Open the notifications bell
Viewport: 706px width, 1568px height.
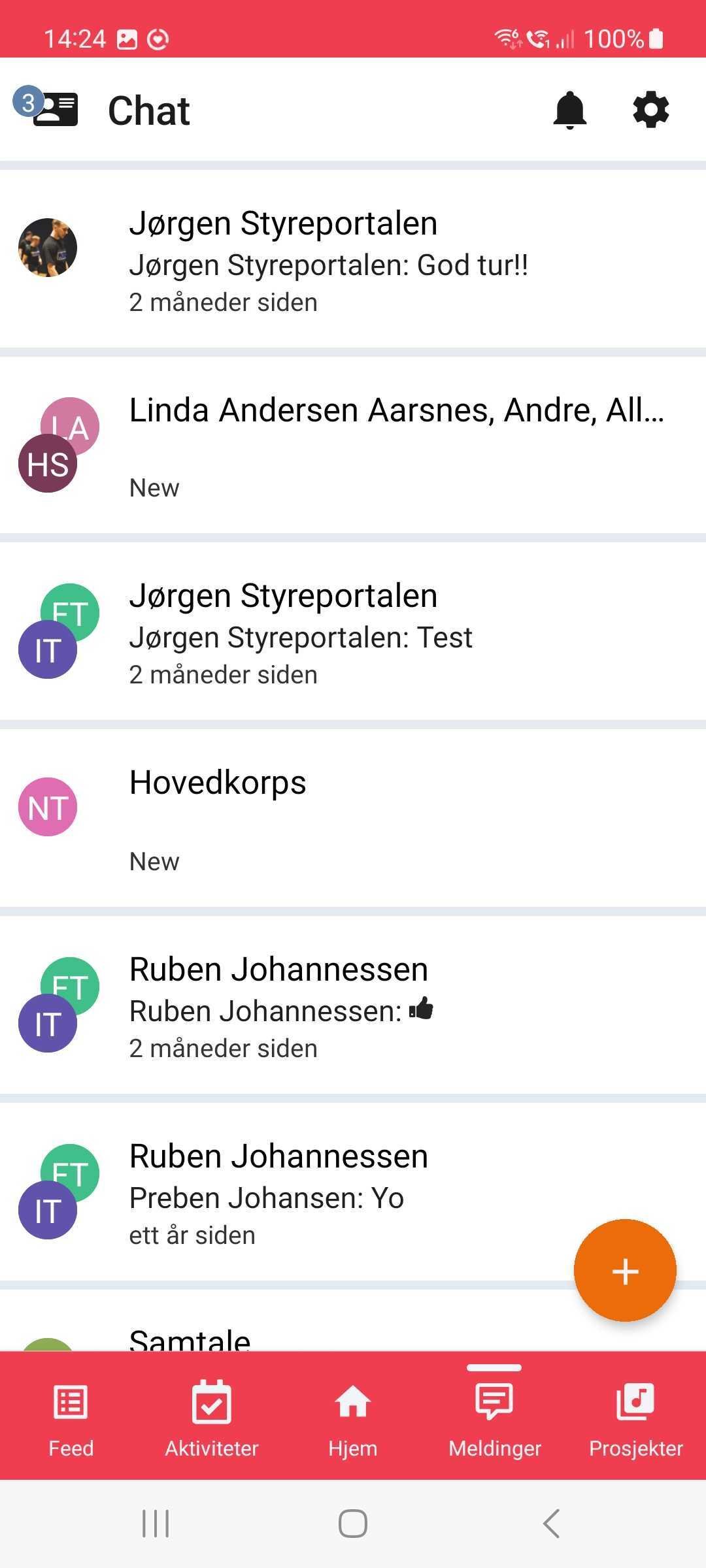tap(569, 110)
